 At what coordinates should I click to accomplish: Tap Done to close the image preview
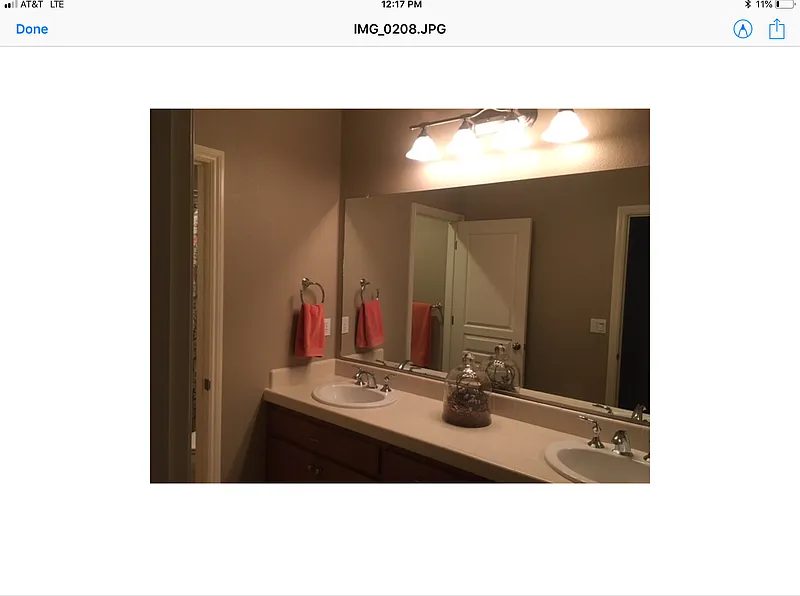(32, 29)
